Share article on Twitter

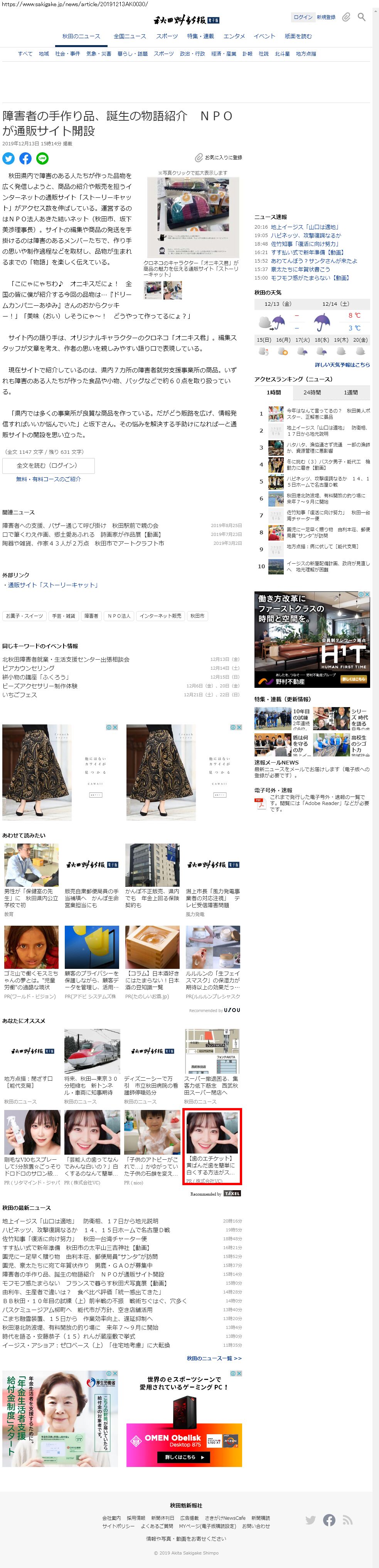[8, 158]
